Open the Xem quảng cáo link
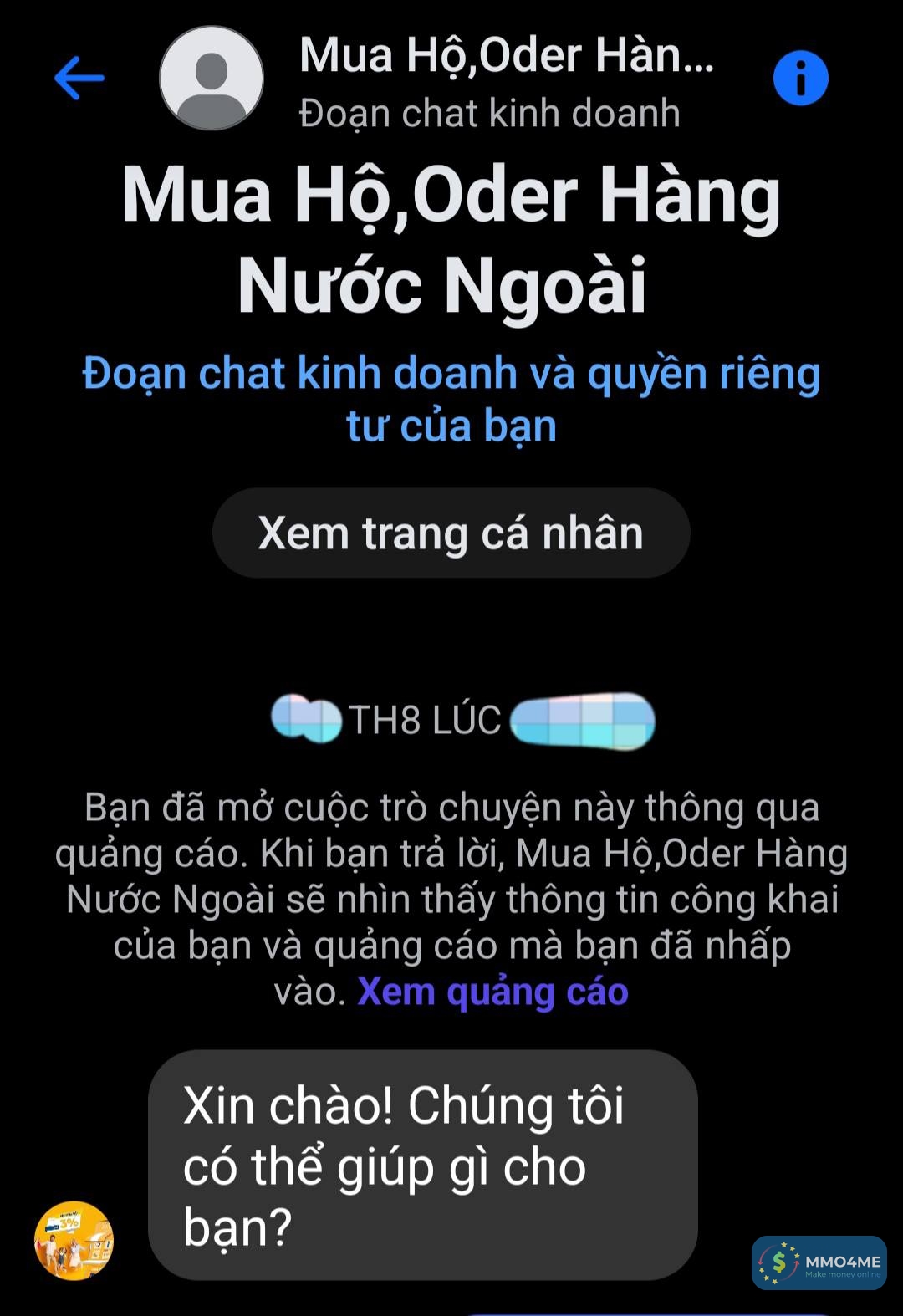The width and height of the screenshot is (903, 1316). [492, 992]
